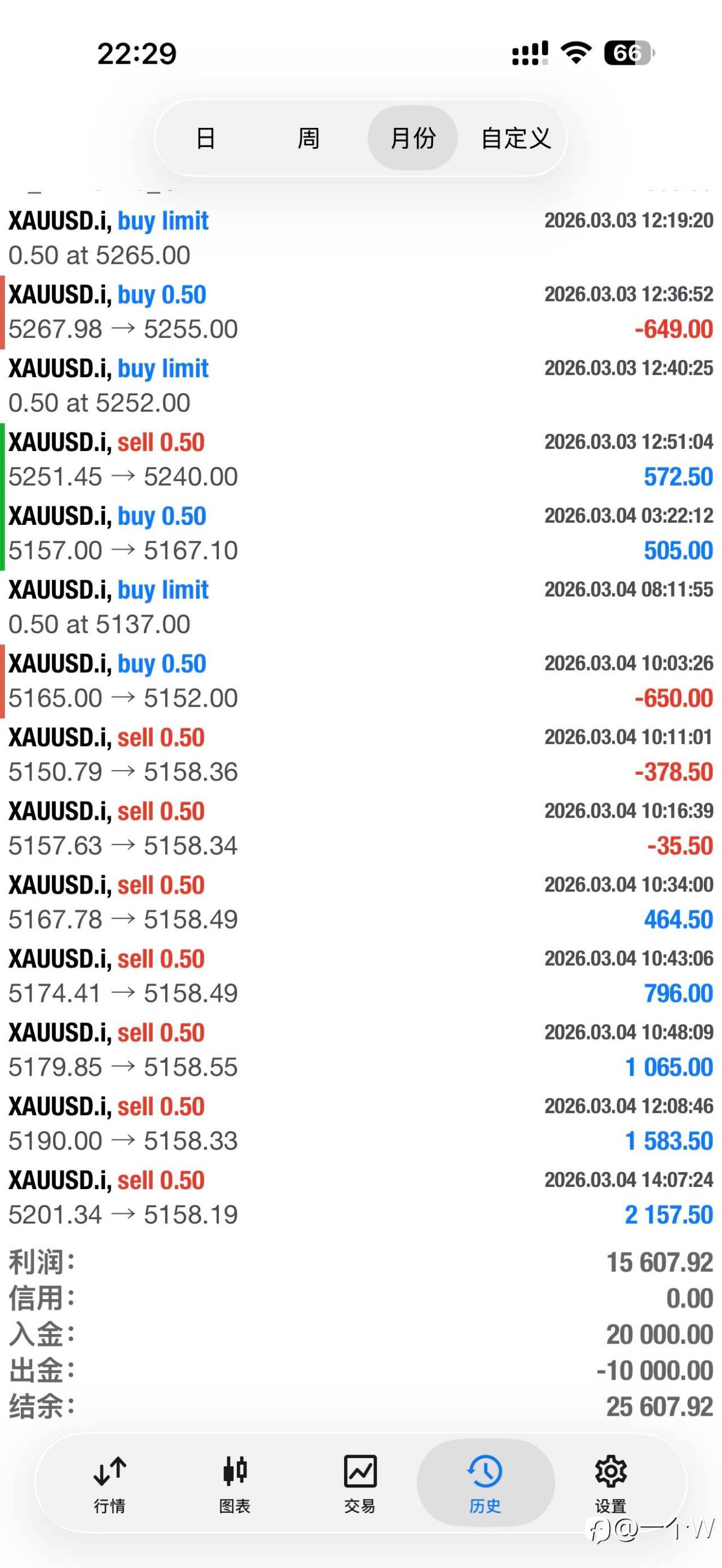Expand the sell trade with 796.00 profit
722x1568 pixels.
(x=361, y=977)
